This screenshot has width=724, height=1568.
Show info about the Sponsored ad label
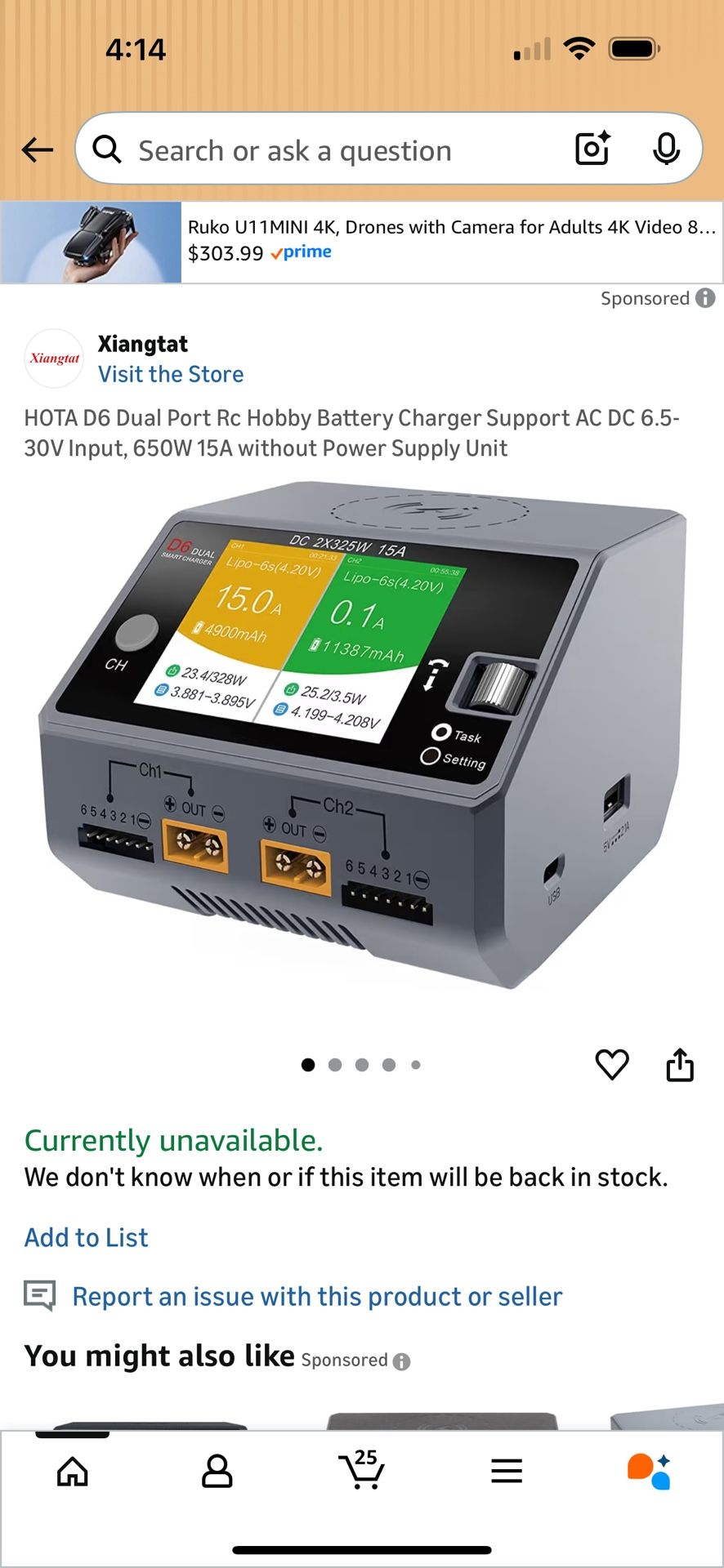(705, 298)
